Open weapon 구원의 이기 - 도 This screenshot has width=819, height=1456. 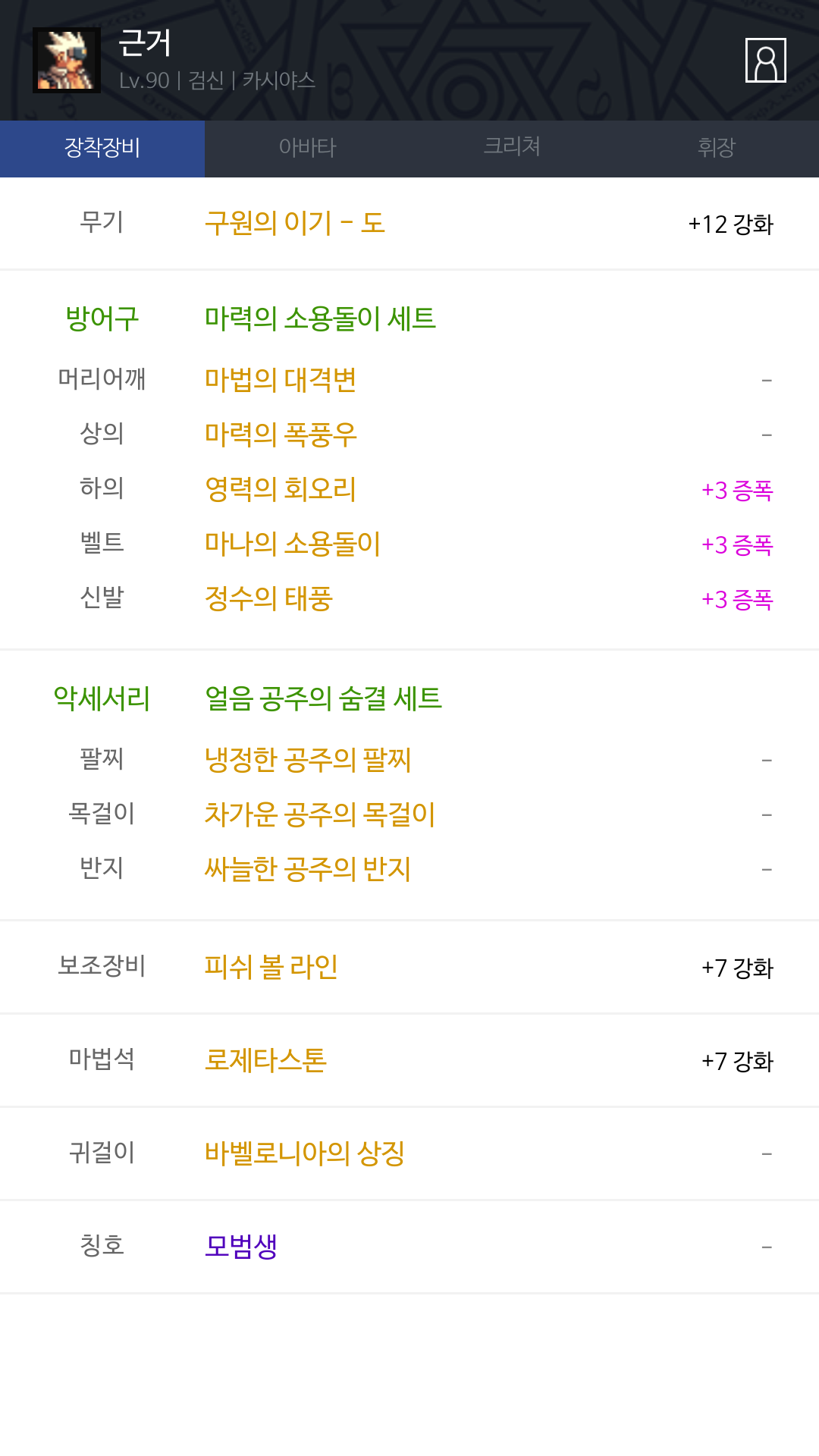point(295,224)
